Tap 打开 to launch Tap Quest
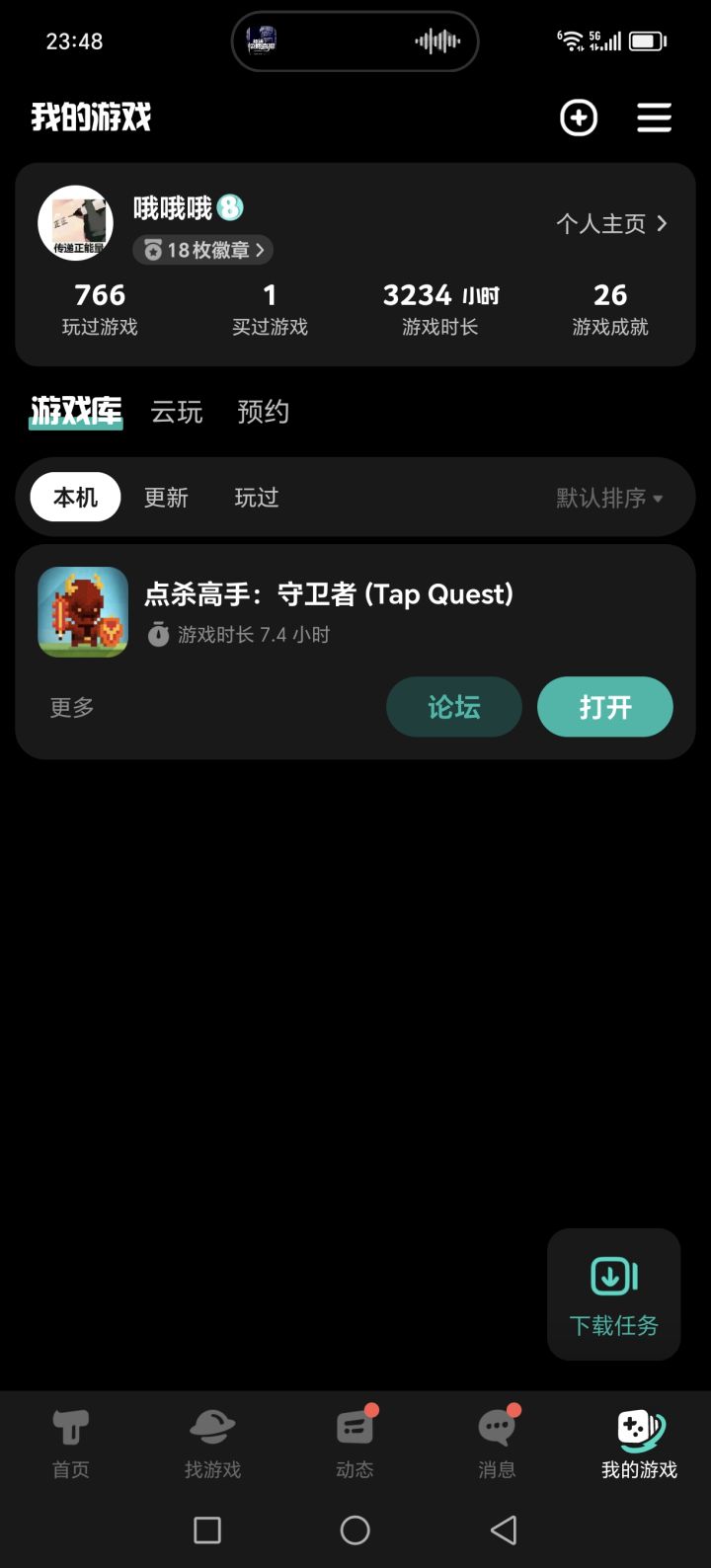Viewport: 711px width, 1568px height. pyautogui.click(x=604, y=707)
